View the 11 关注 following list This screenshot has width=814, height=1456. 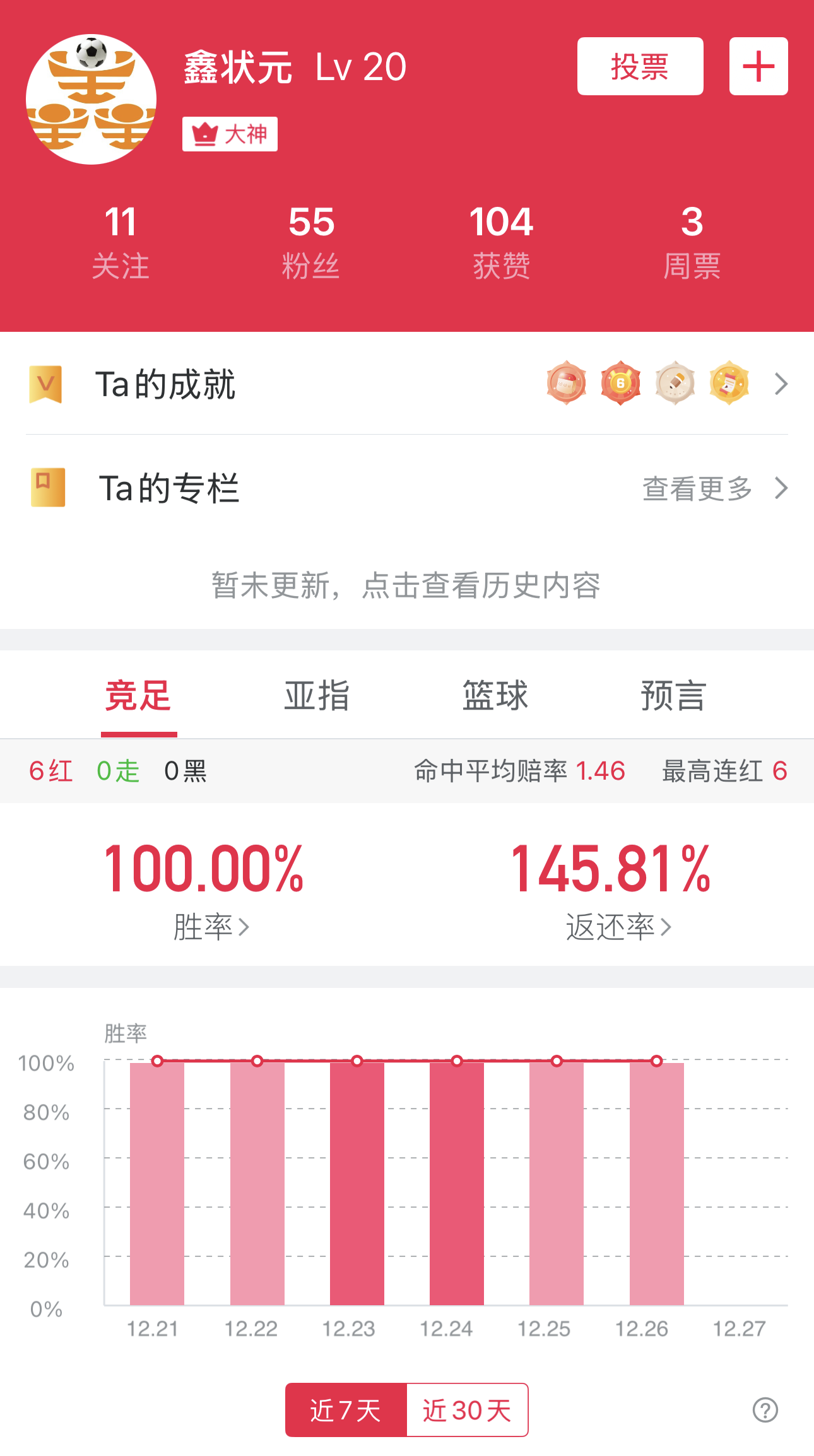120,241
